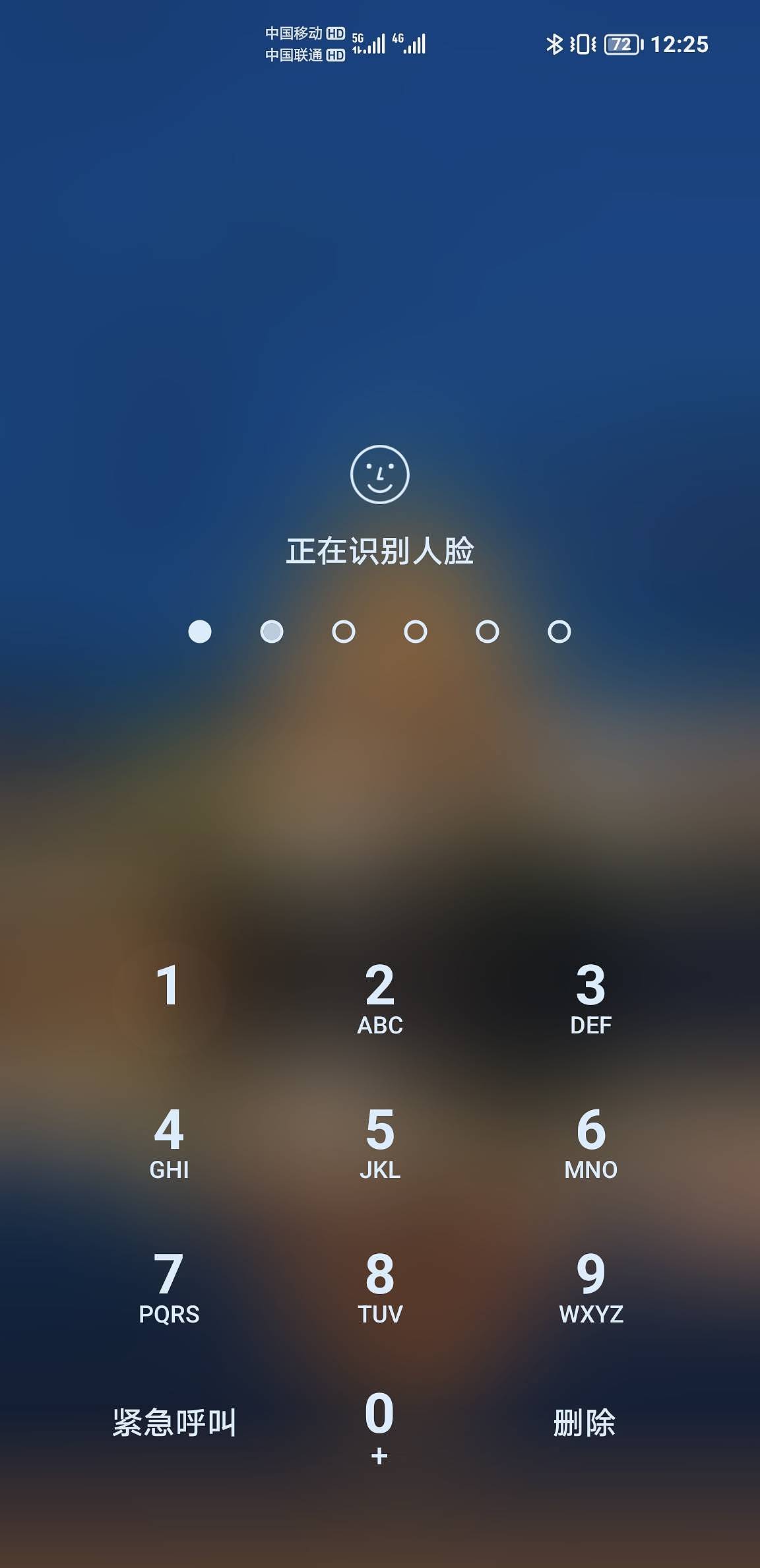Enter digit 9 WXYZ

(x=591, y=1288)
